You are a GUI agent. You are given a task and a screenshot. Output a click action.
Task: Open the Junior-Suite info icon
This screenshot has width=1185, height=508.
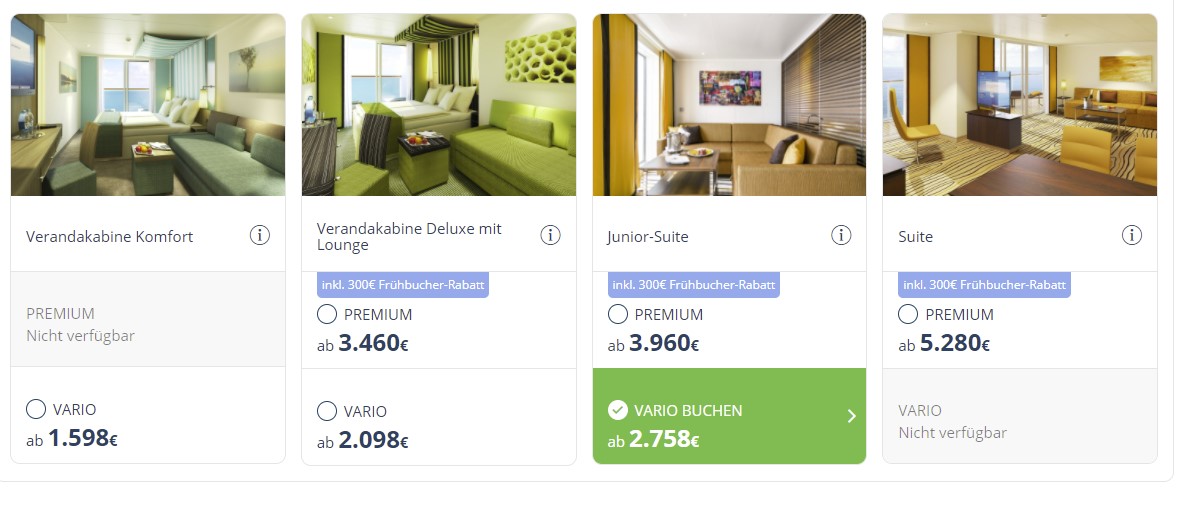pos(841,235)
